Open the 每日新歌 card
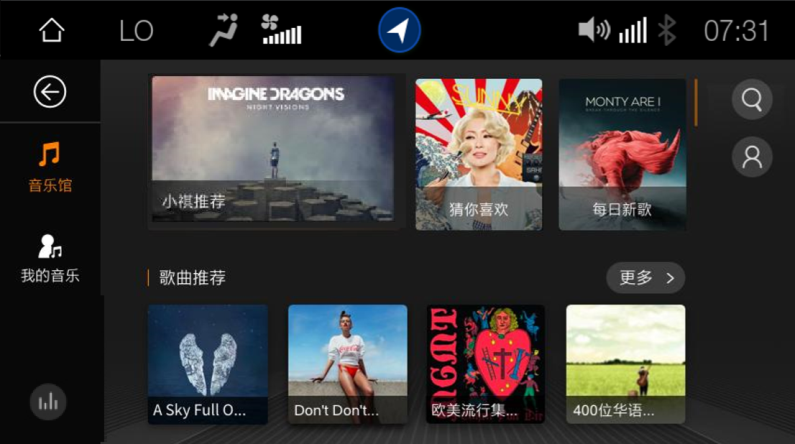 tap(622, 154)
